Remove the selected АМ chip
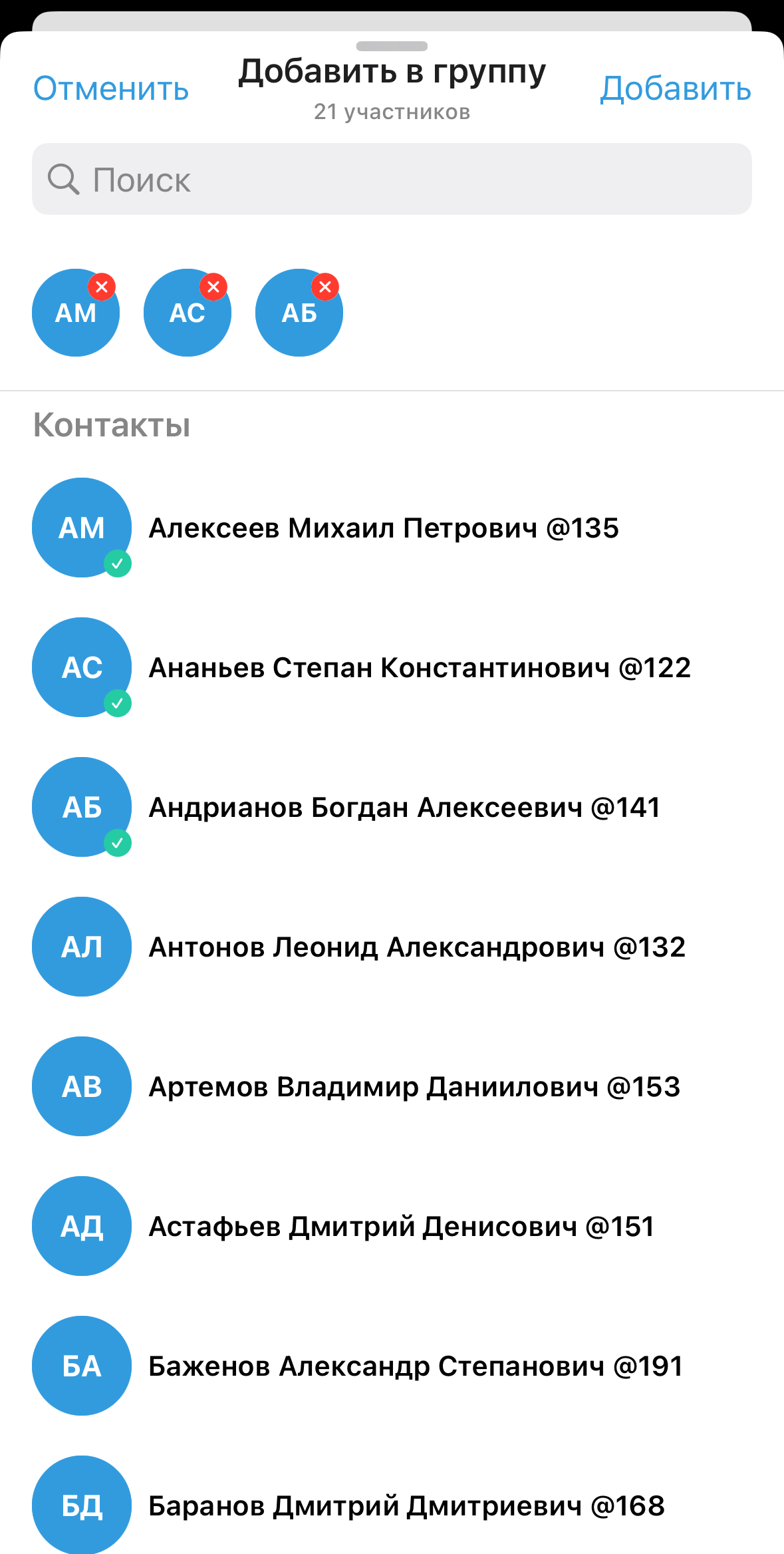This screenshot has height=1554, width=784. [x=102, y=287]
